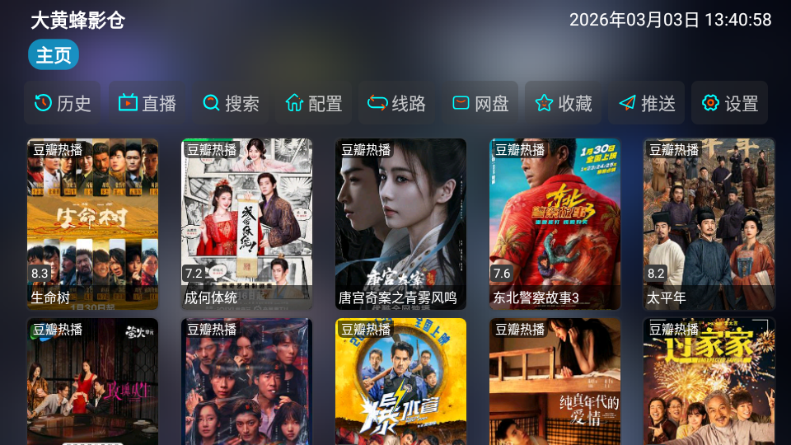Go to 直播 live TV
The height and width of the screenshot is (445, 791).
point(147,103)
